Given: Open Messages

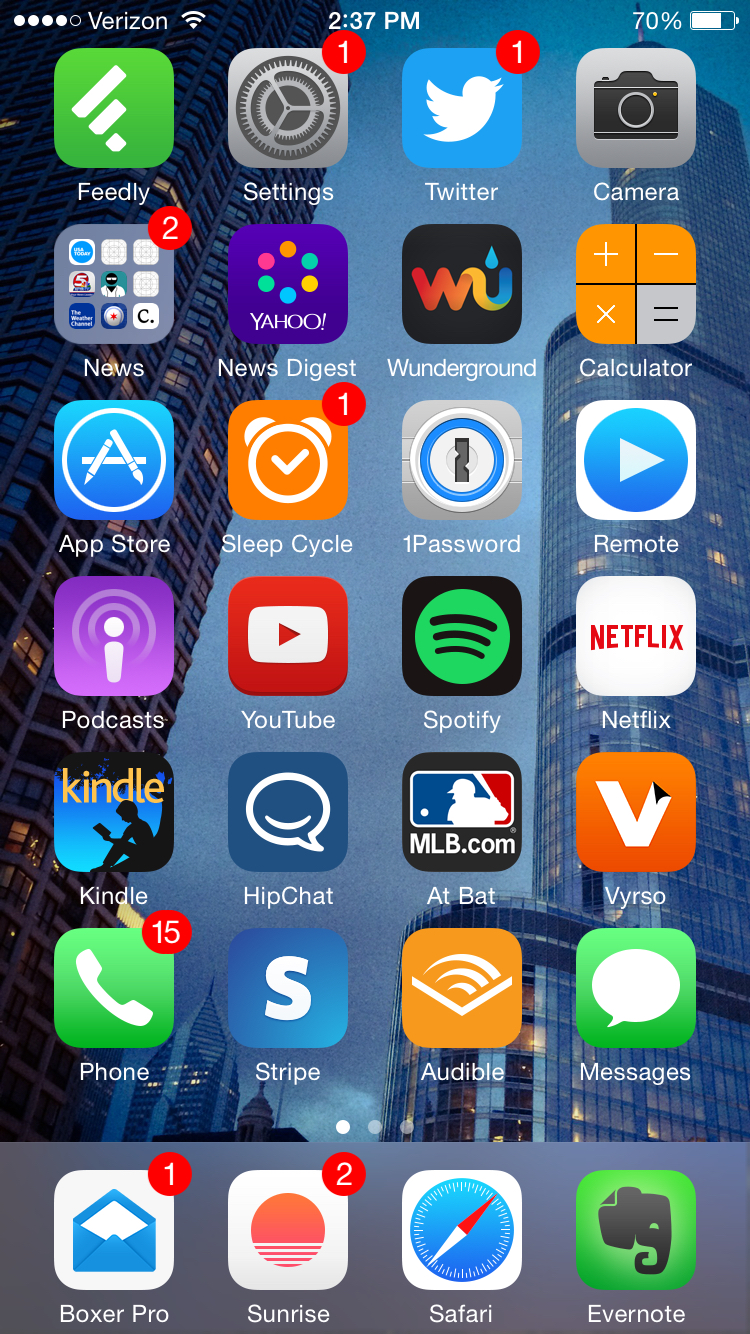Looking at the screenshot, I should pos(636,988).
